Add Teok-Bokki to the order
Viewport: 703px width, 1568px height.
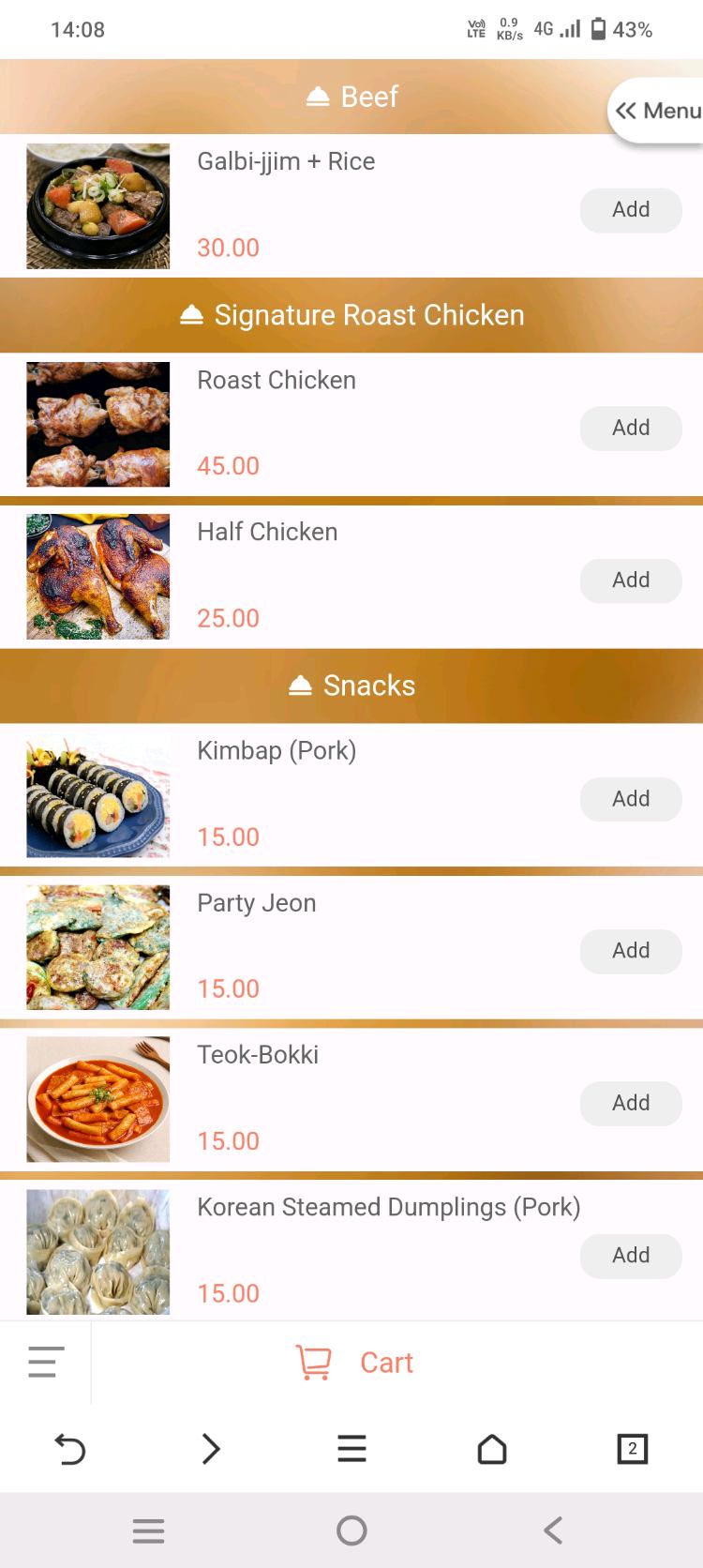(x=631, y=1103)
